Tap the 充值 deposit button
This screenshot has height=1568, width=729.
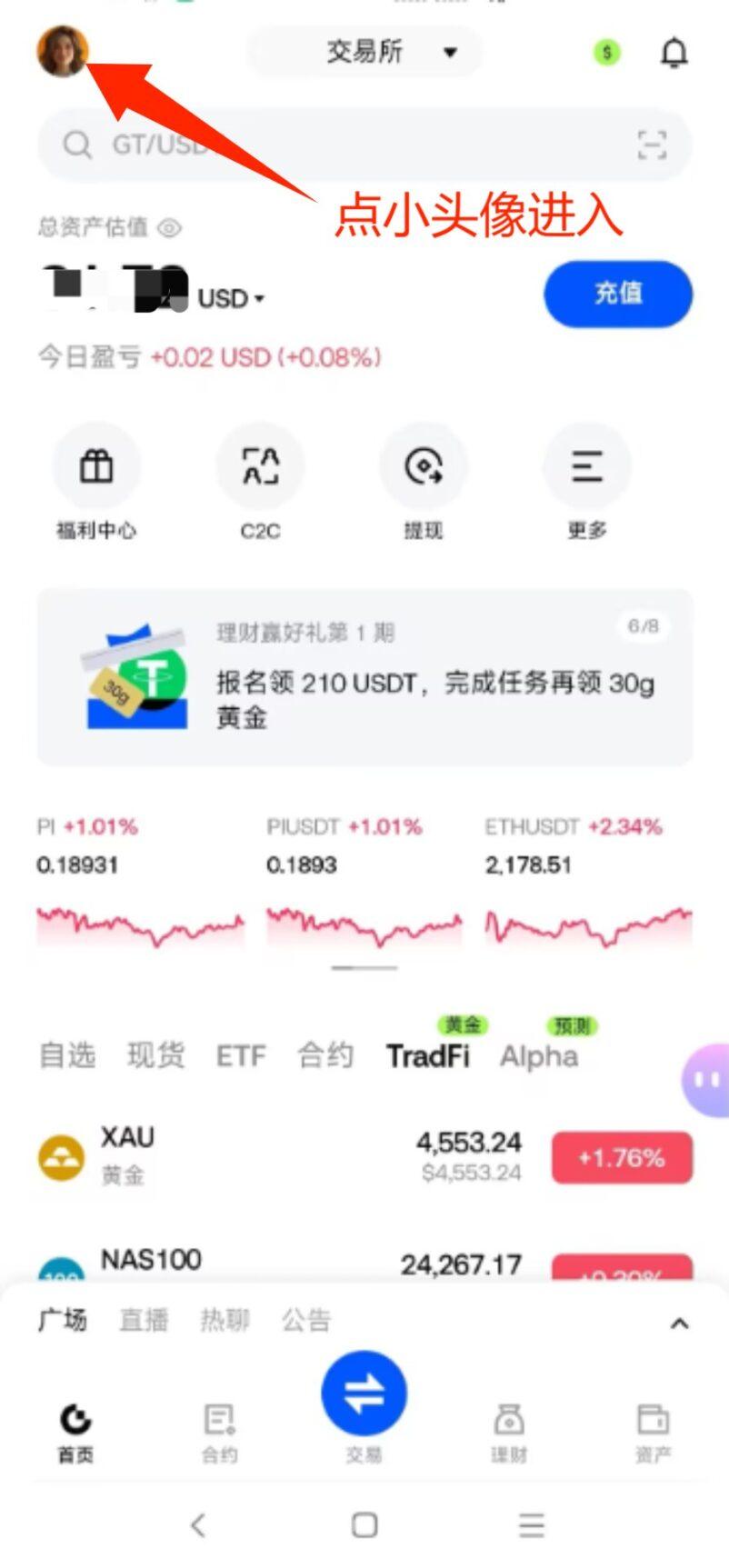coord(618,294)
